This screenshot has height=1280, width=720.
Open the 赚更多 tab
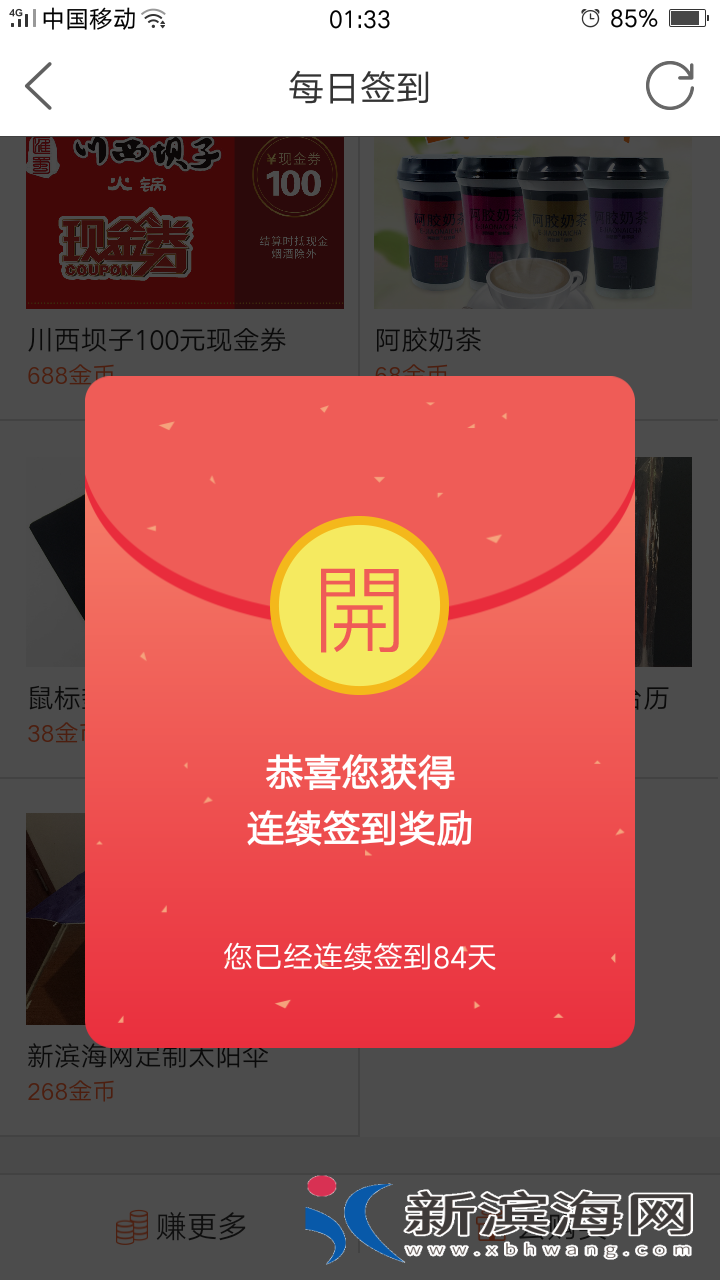(x=181, y=1226)
